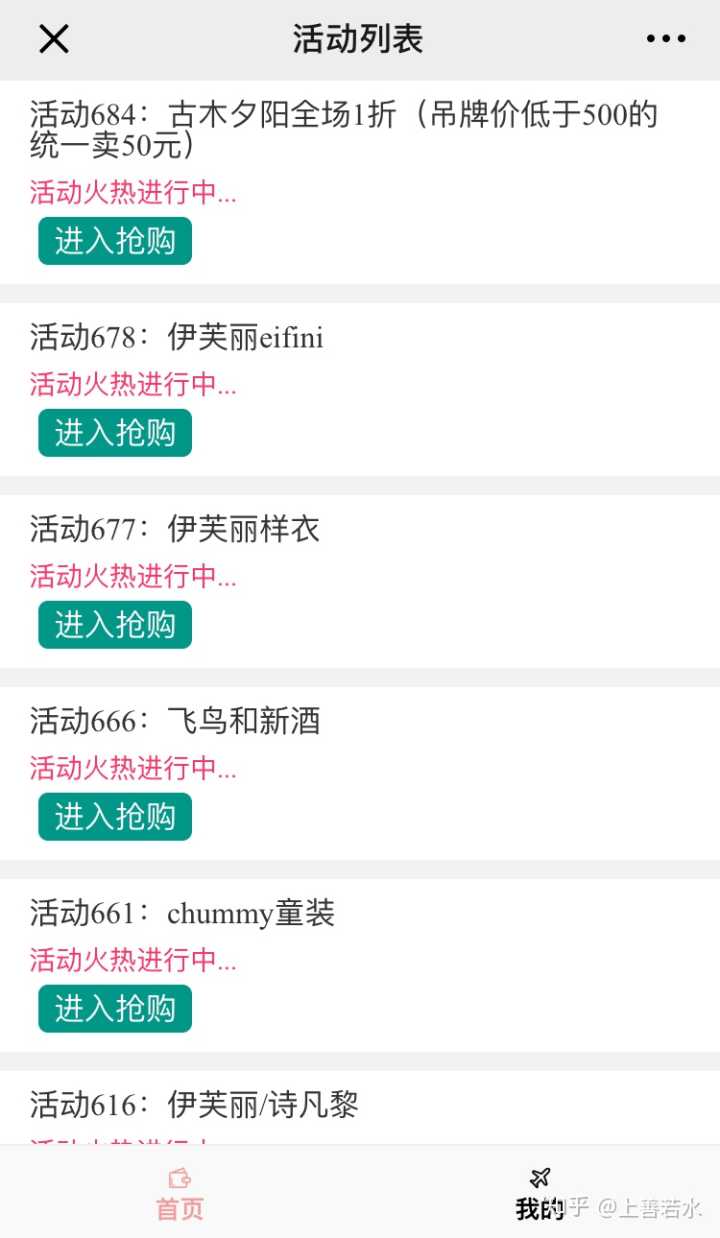Go to the 我的 tab
The image size is (720, 1238).
[x=540, y=1194]
